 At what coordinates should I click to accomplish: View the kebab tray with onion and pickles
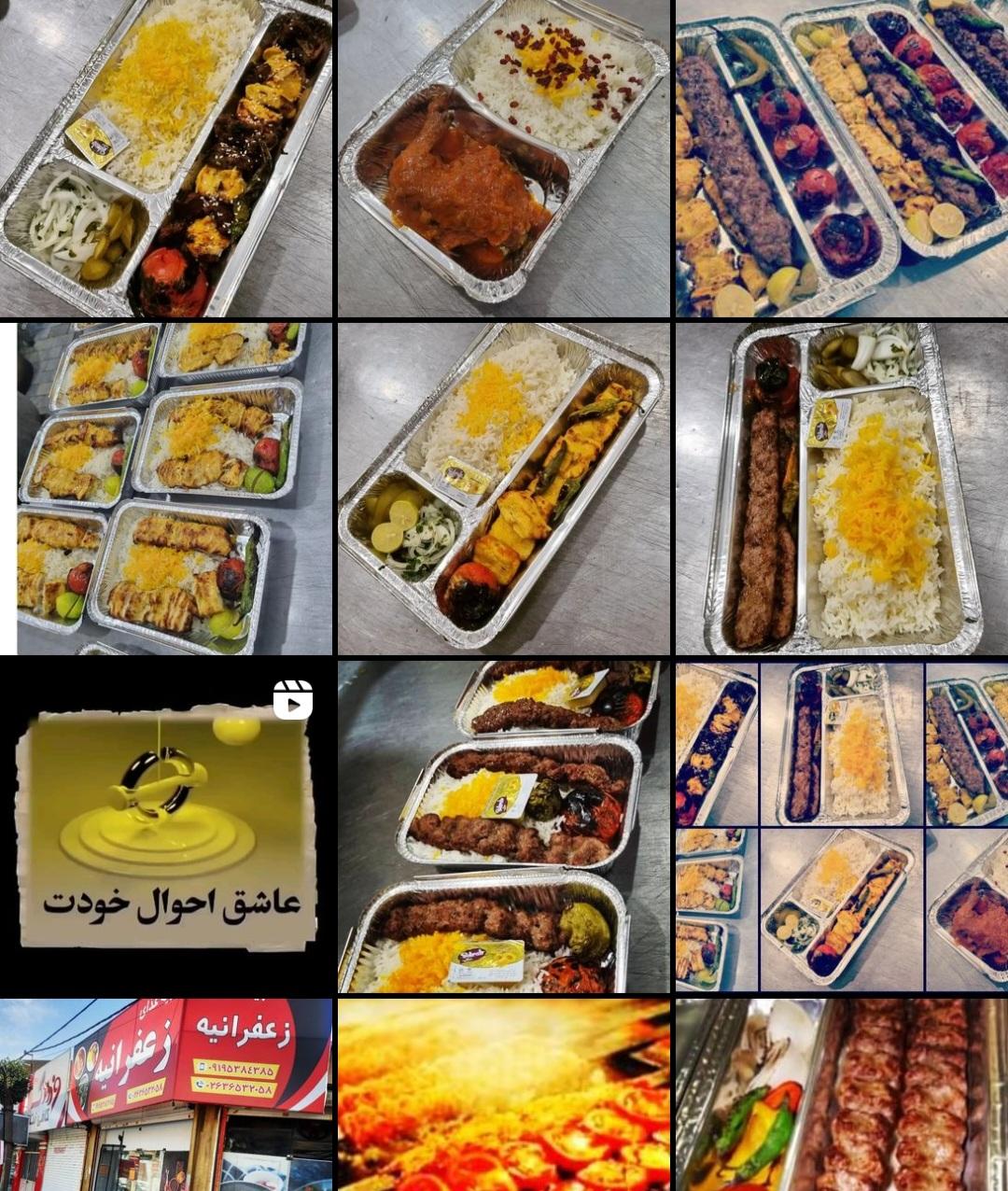[166, 157]
